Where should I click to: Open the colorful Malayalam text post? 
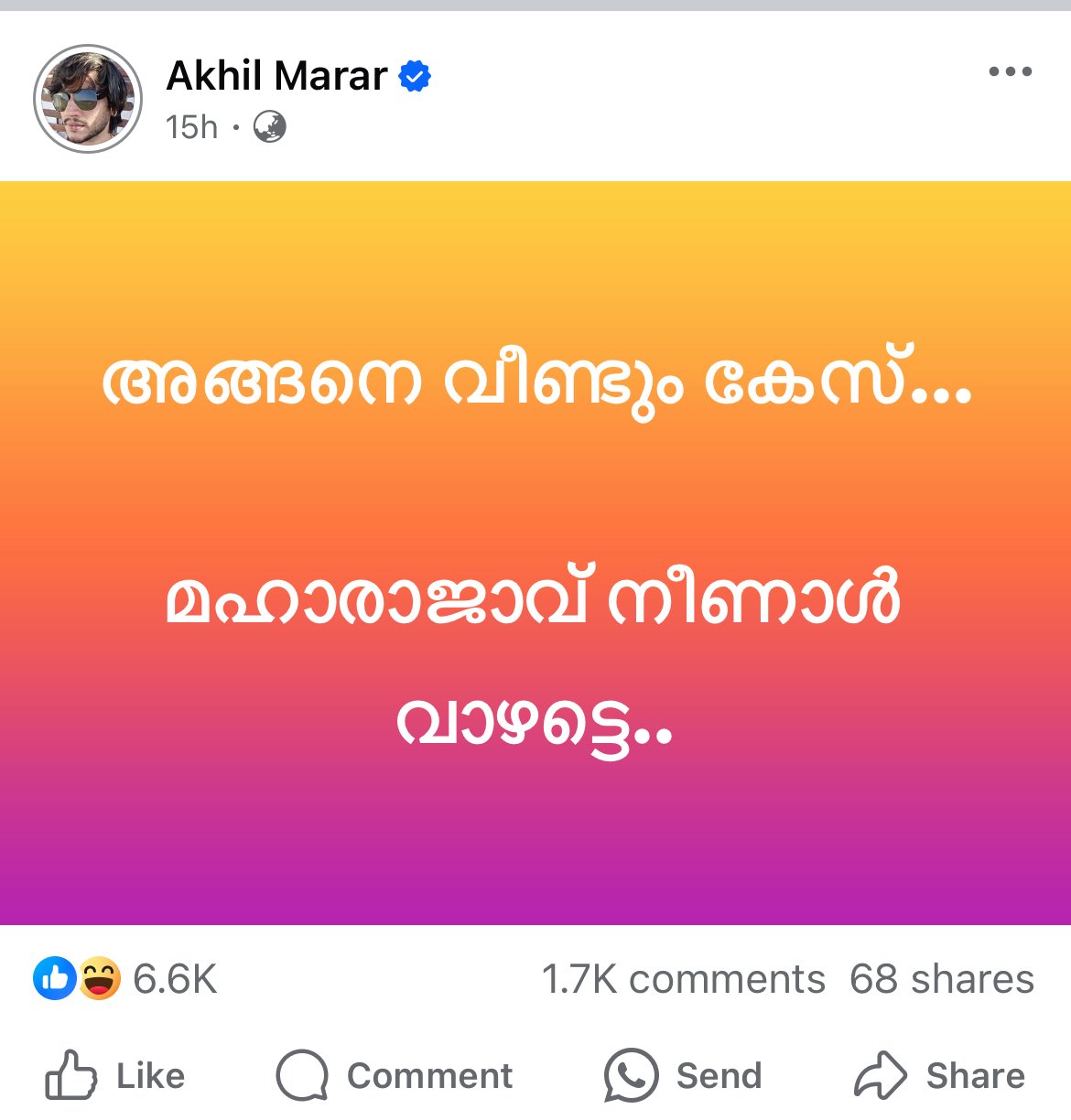pos(535,553)
